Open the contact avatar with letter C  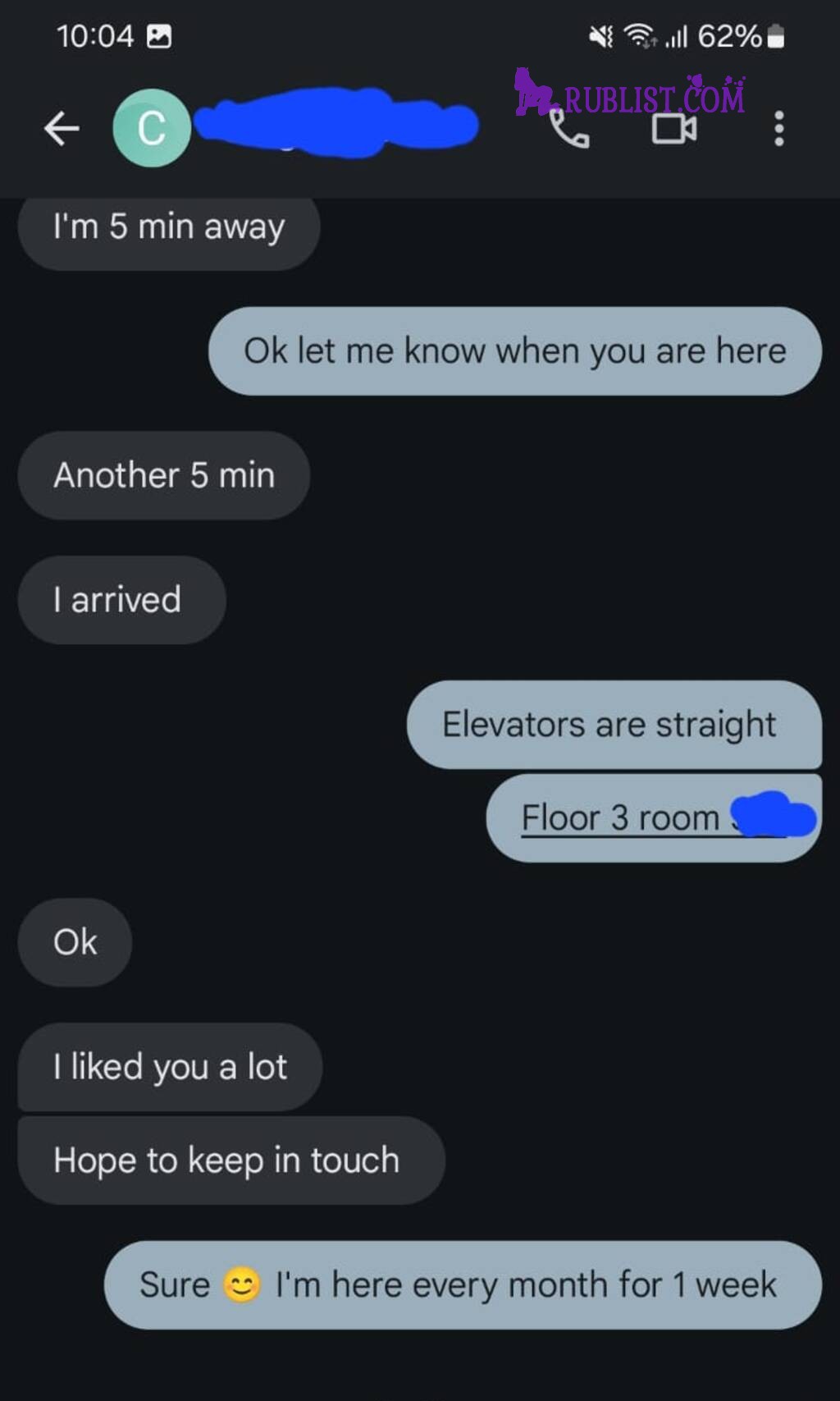(152, 129)
